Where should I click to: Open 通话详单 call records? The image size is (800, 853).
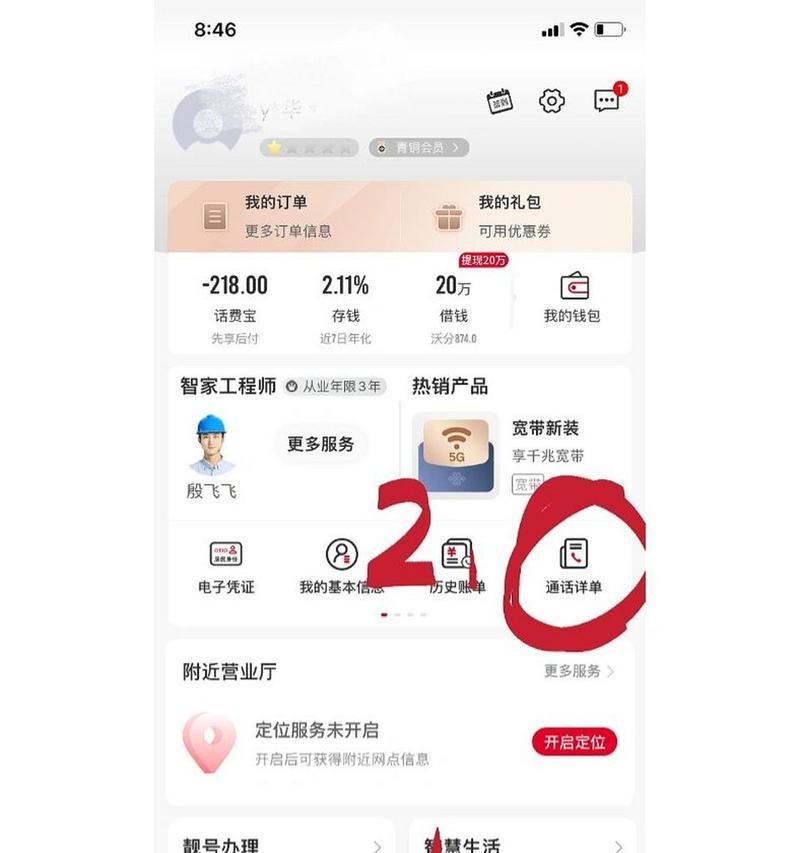pyautogui.click(x=574, y=567)
